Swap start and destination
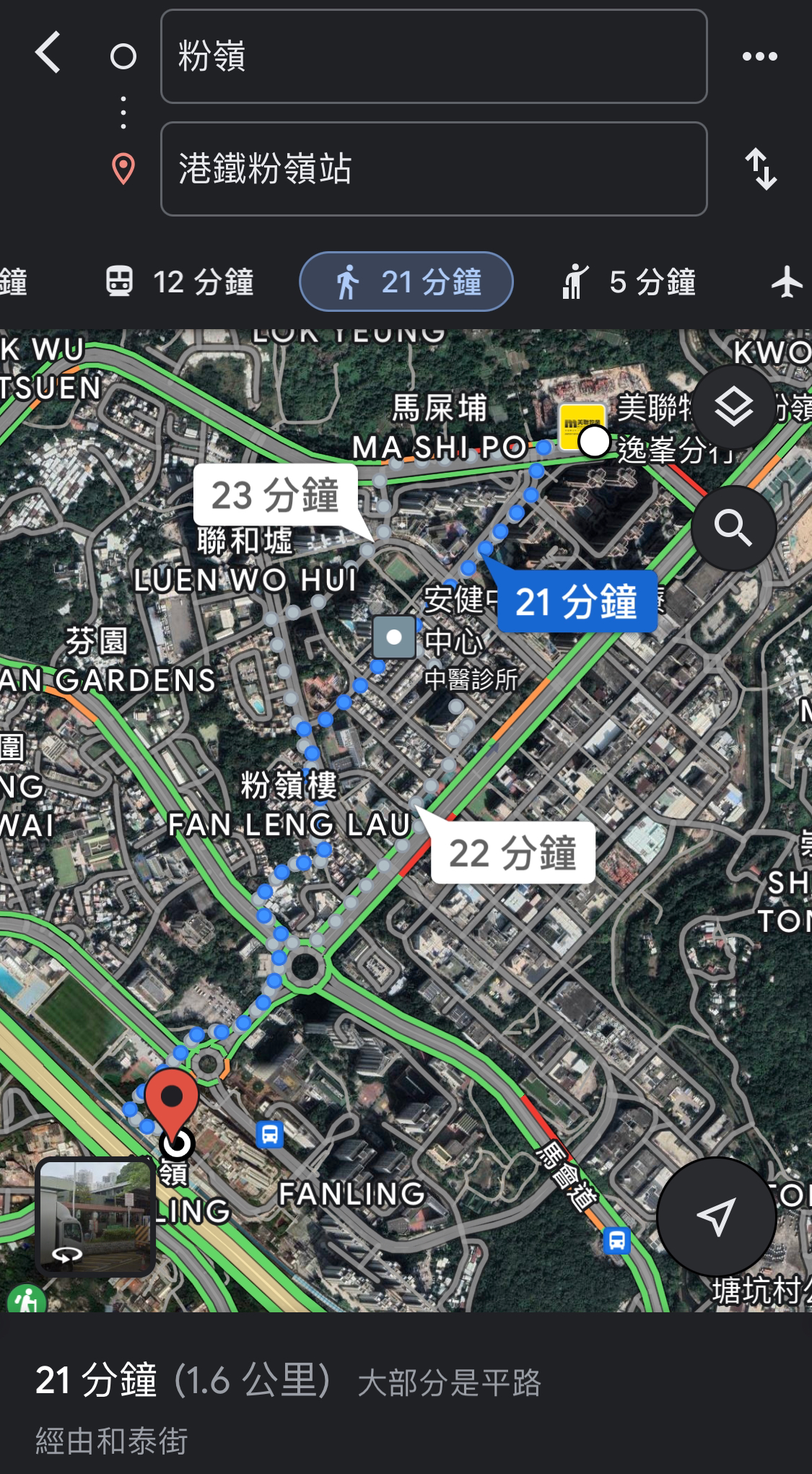This screenshot has height=1474, width=812. 761,169
